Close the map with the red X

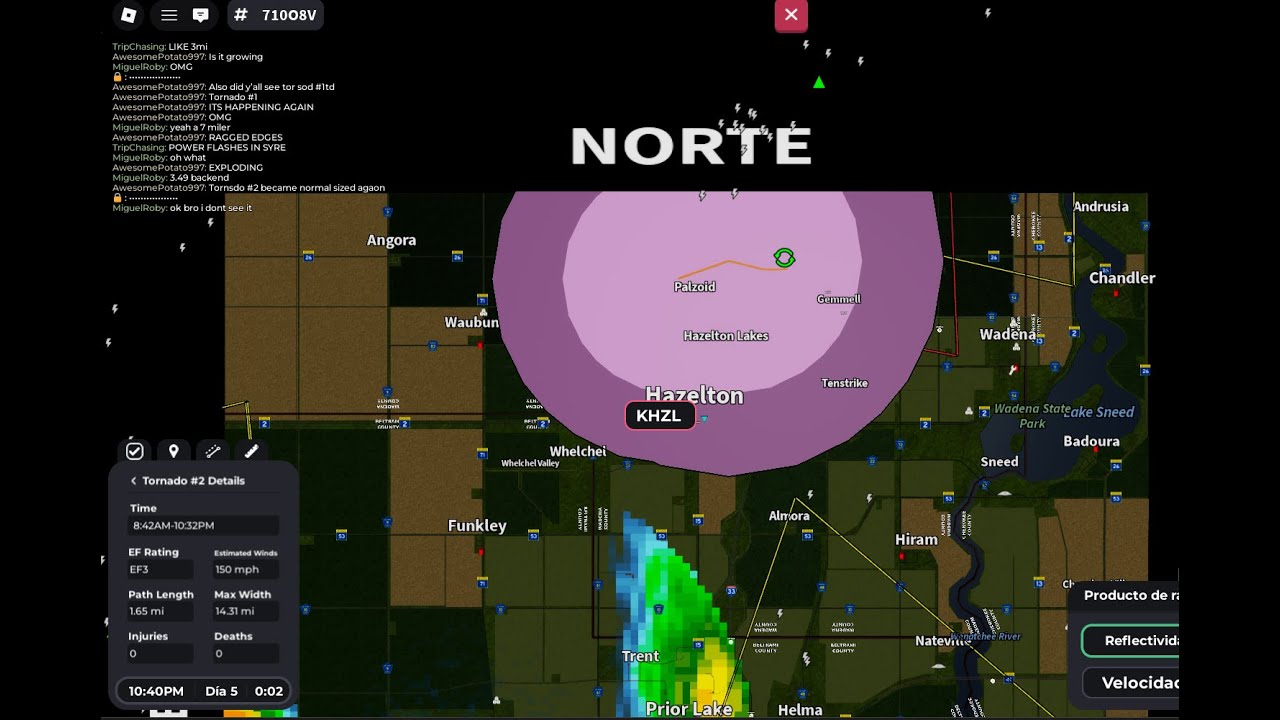coord(791,15)
